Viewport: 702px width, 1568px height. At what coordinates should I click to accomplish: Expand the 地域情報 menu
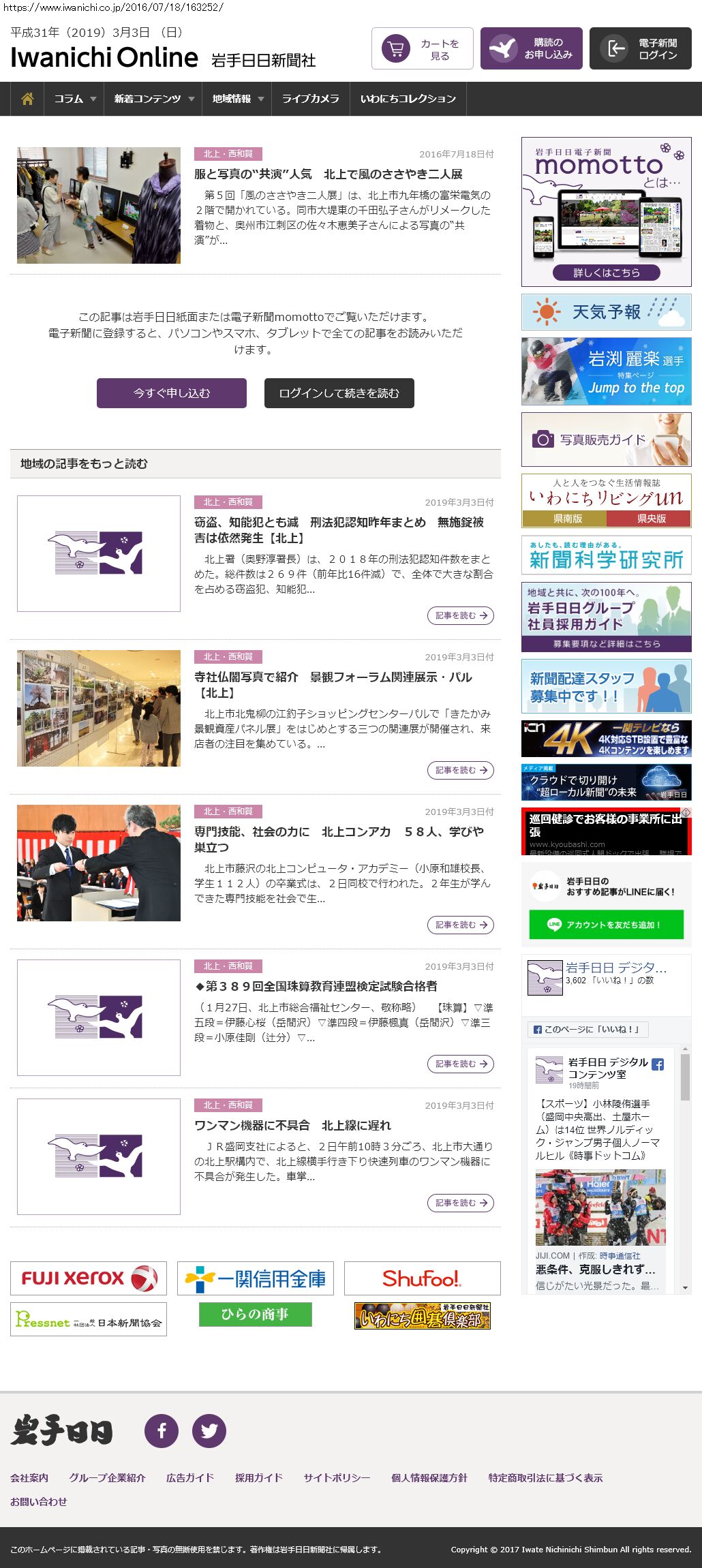[x=237, y=99]
